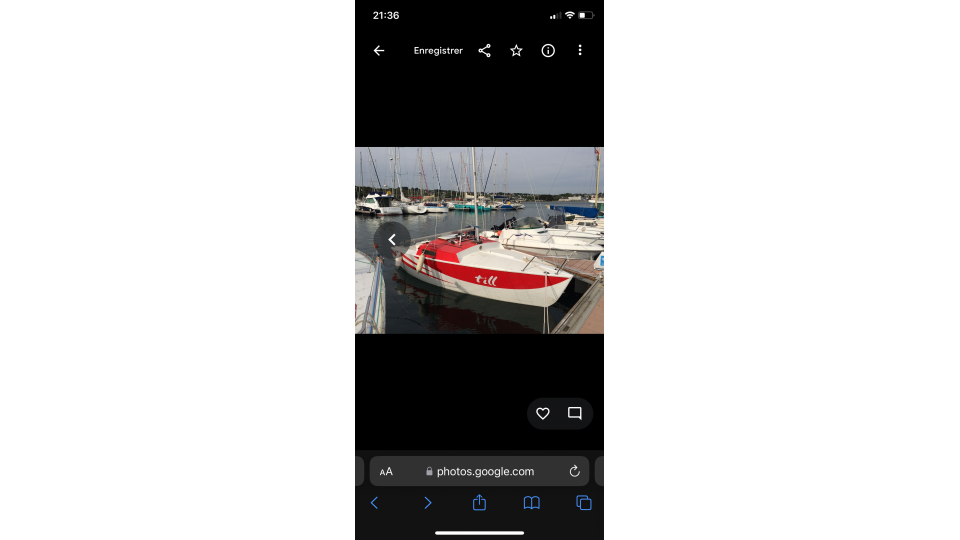Reload the page
960x540 pixels.
(574, 471)
